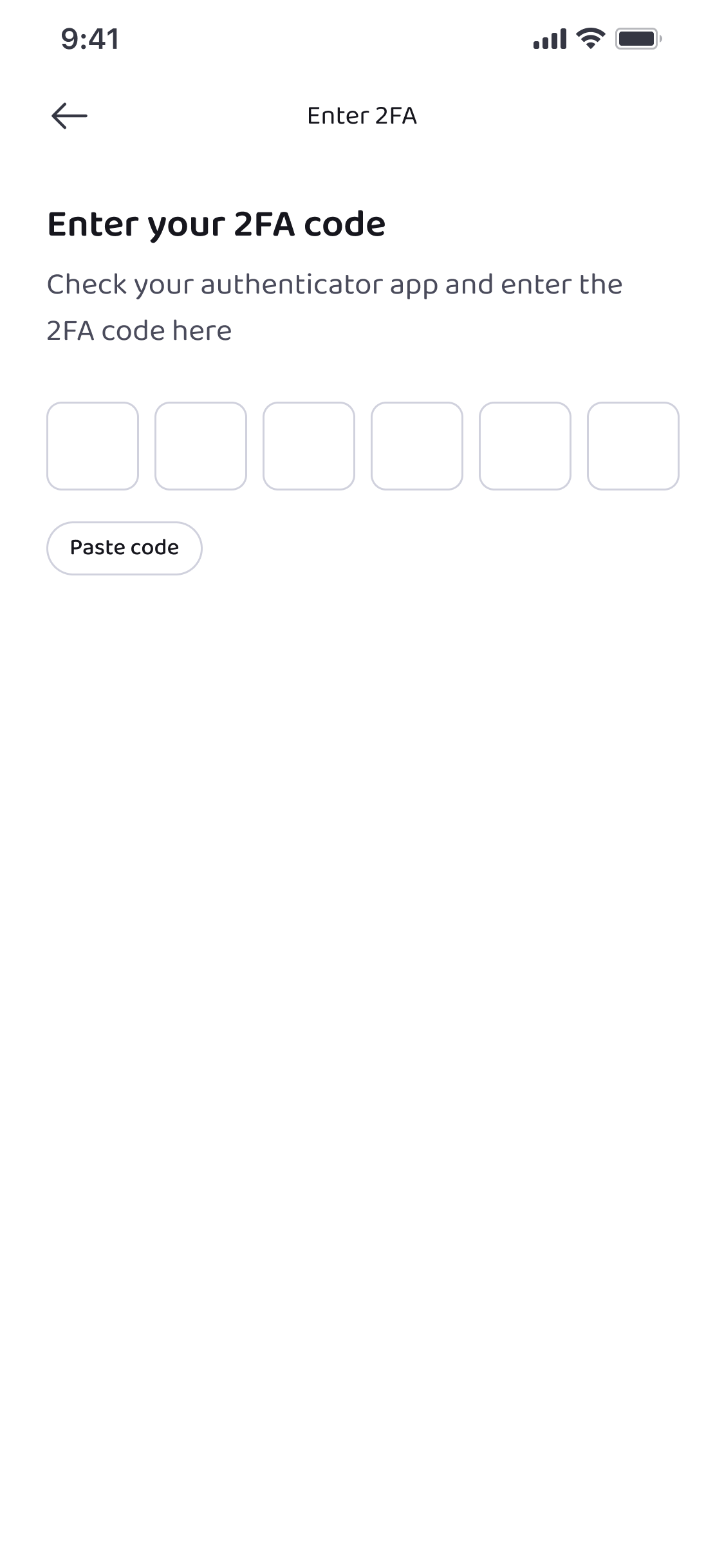Screen dimensions: 724x1568
Task: Click the heading Enter your 2FA code
Action: pyautogui.click(x=217, y=223)
